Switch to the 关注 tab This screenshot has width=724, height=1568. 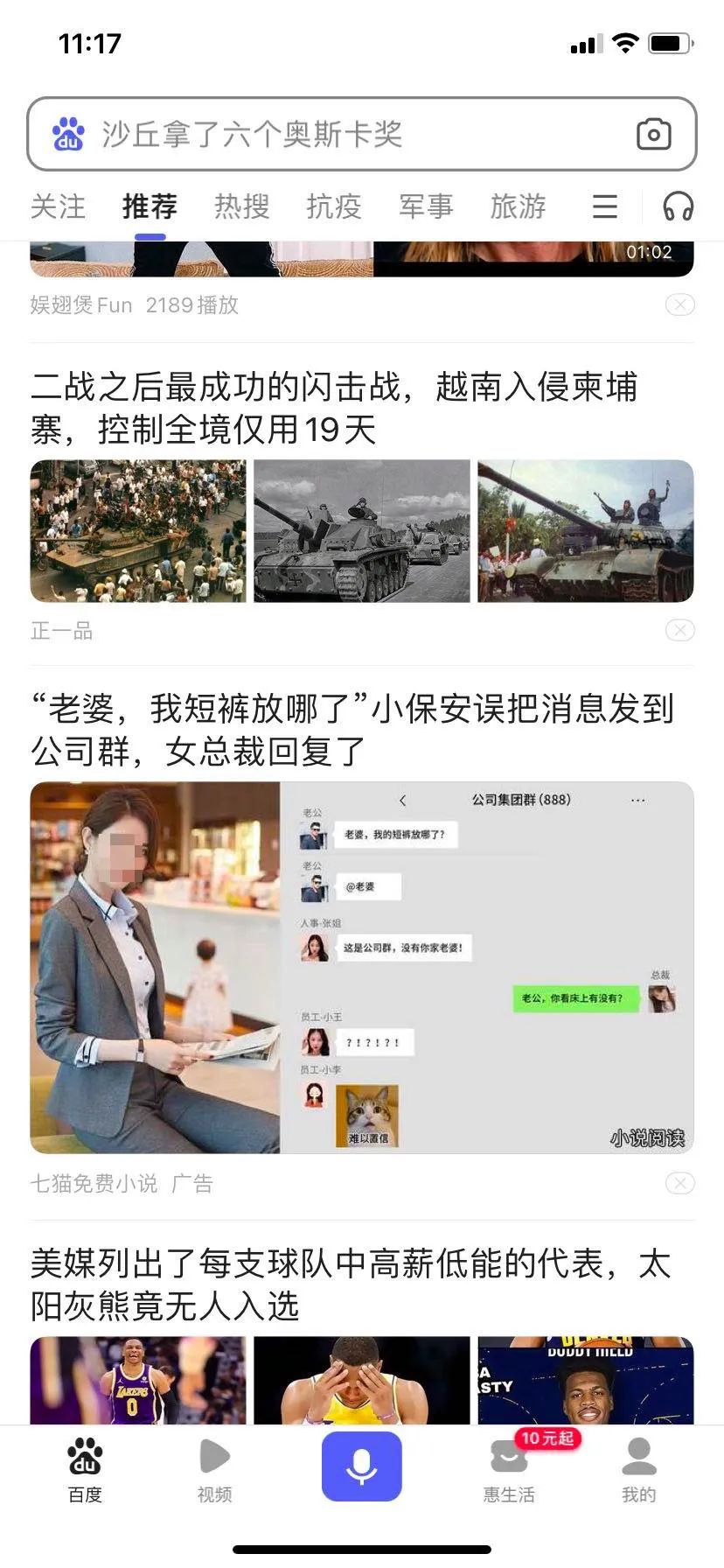click(x=58, y=207)
